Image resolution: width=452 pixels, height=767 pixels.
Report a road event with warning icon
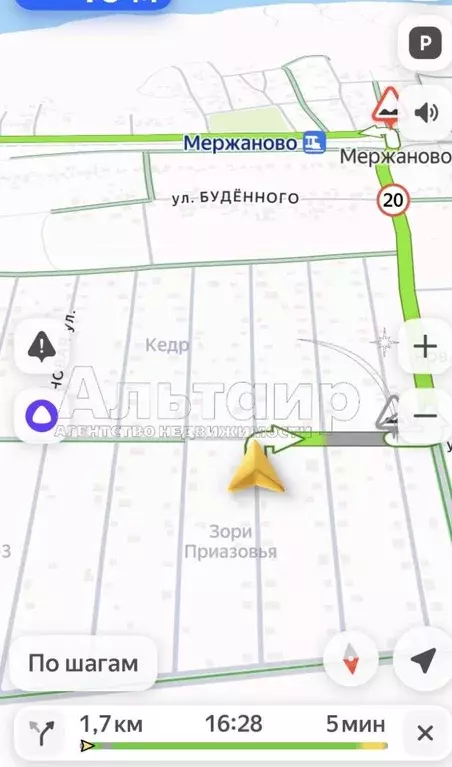[x=42, y=347]
